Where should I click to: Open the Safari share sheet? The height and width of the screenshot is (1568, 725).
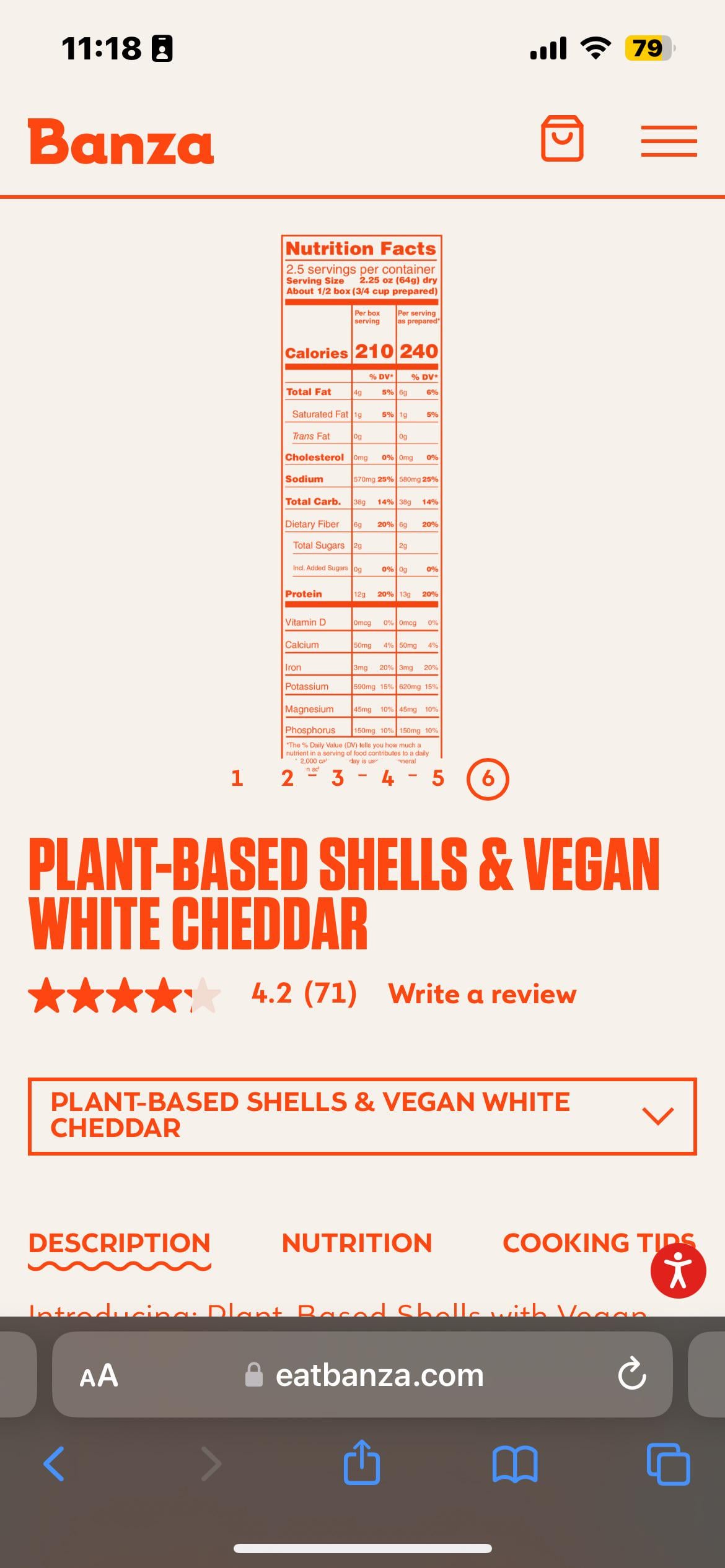[x=362, y=1461]
